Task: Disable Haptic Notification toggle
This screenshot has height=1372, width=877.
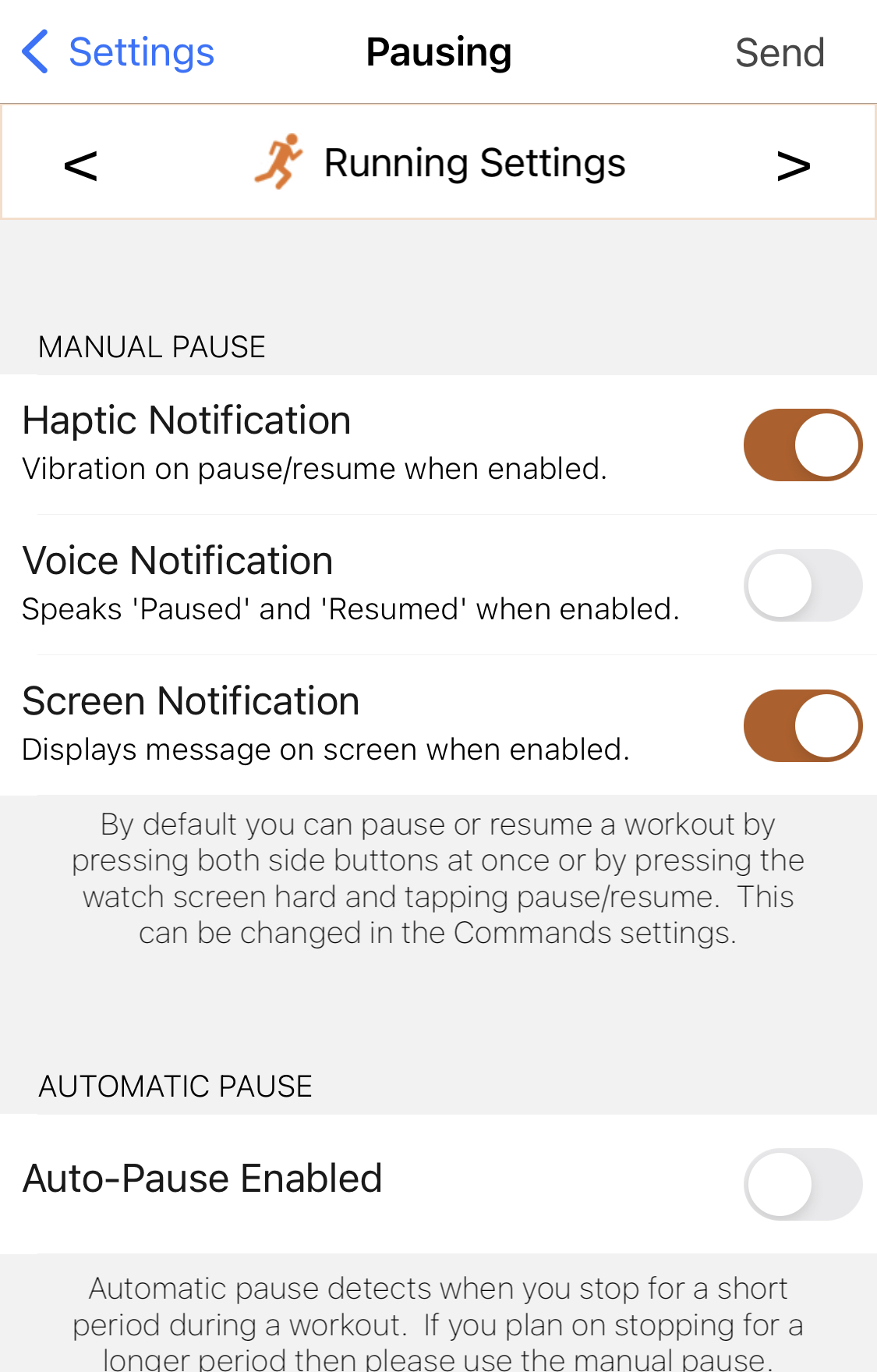Action: tap(802, 445)
